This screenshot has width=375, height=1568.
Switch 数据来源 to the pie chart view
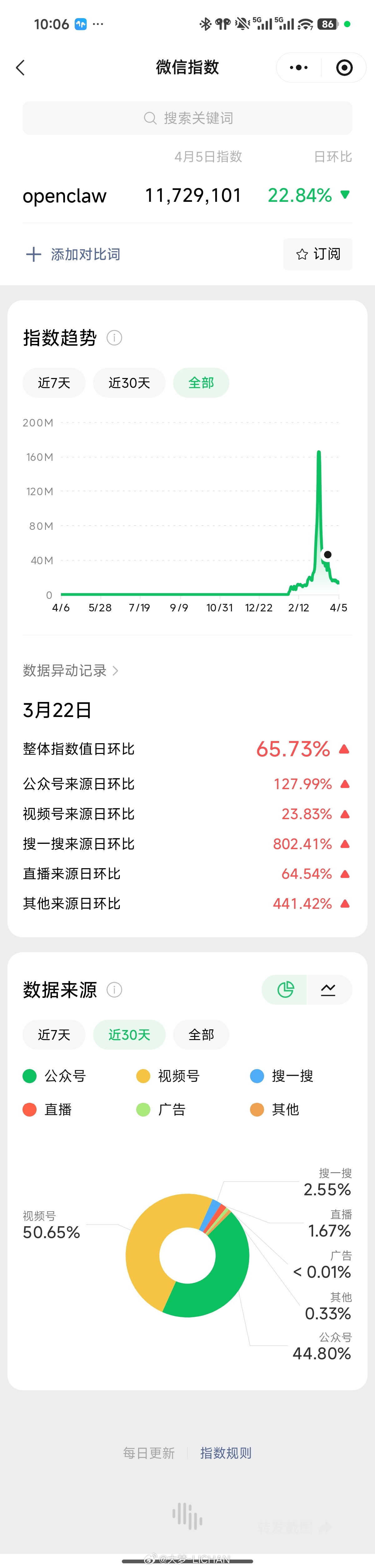pos(285,990)
